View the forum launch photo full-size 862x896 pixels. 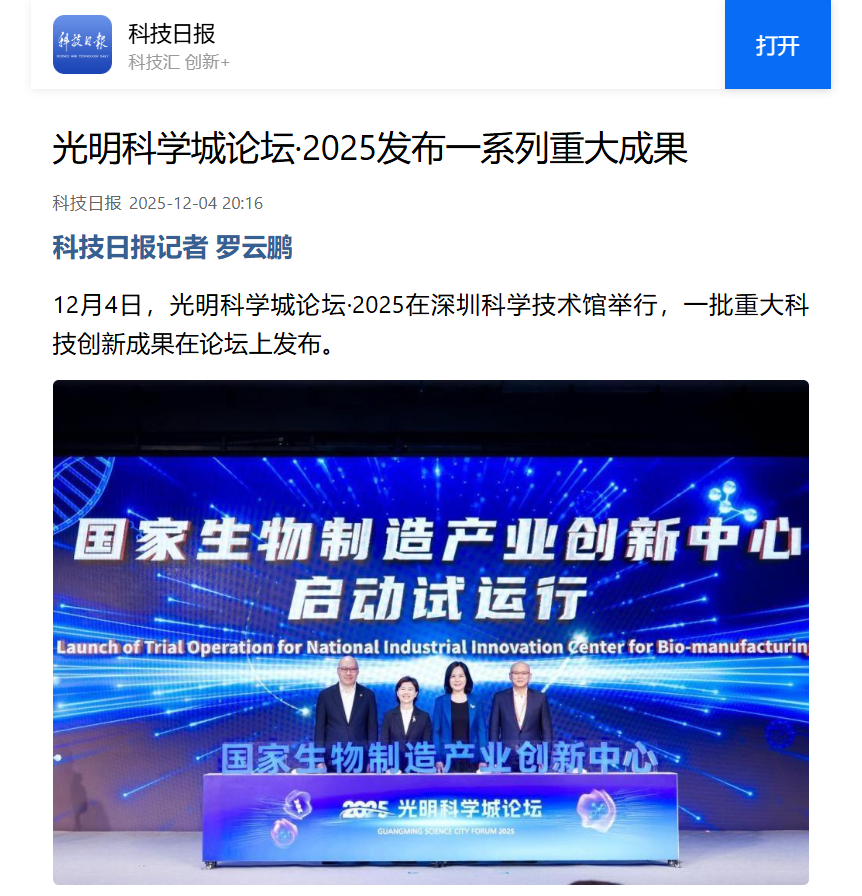click(x=430, y=632)
